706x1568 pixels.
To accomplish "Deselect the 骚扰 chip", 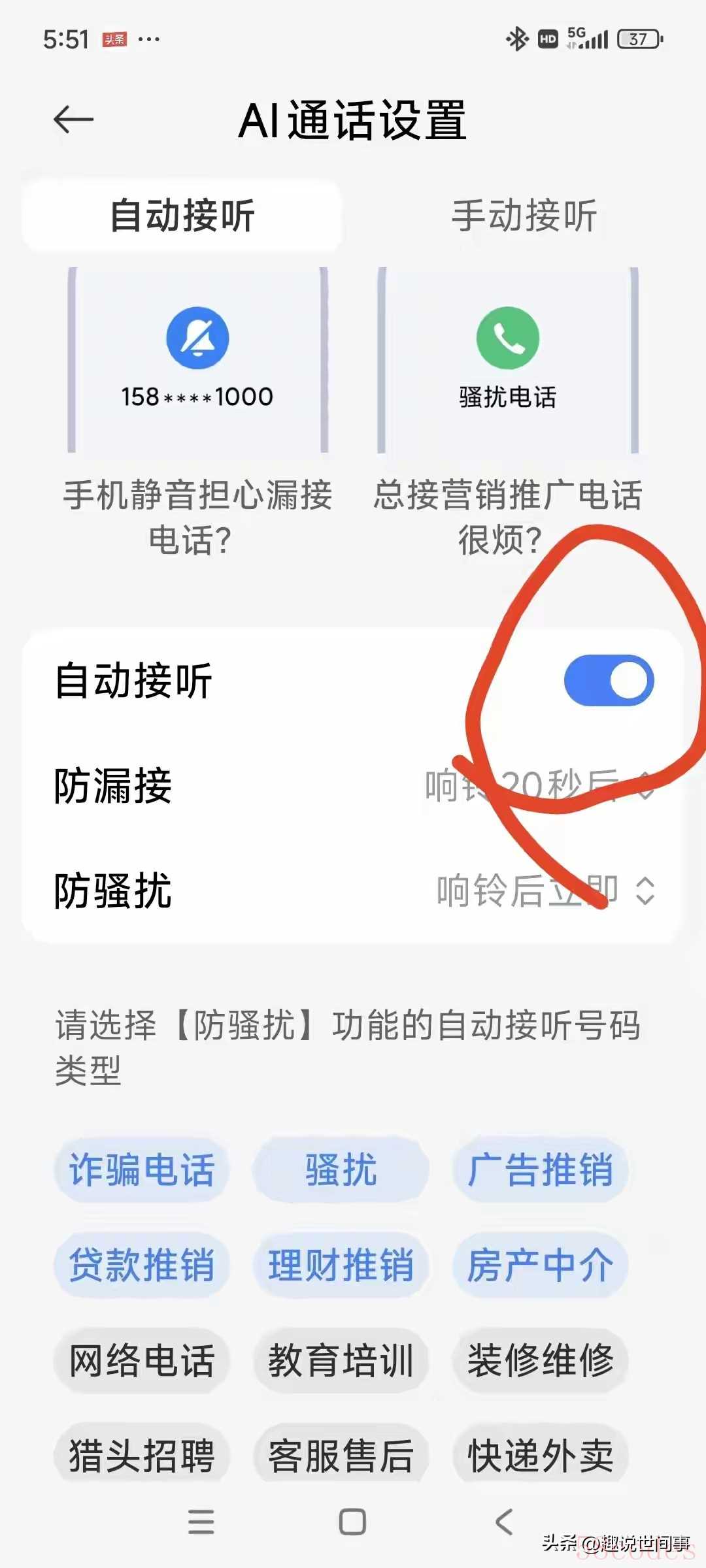I will click(x=341, y=1169).
